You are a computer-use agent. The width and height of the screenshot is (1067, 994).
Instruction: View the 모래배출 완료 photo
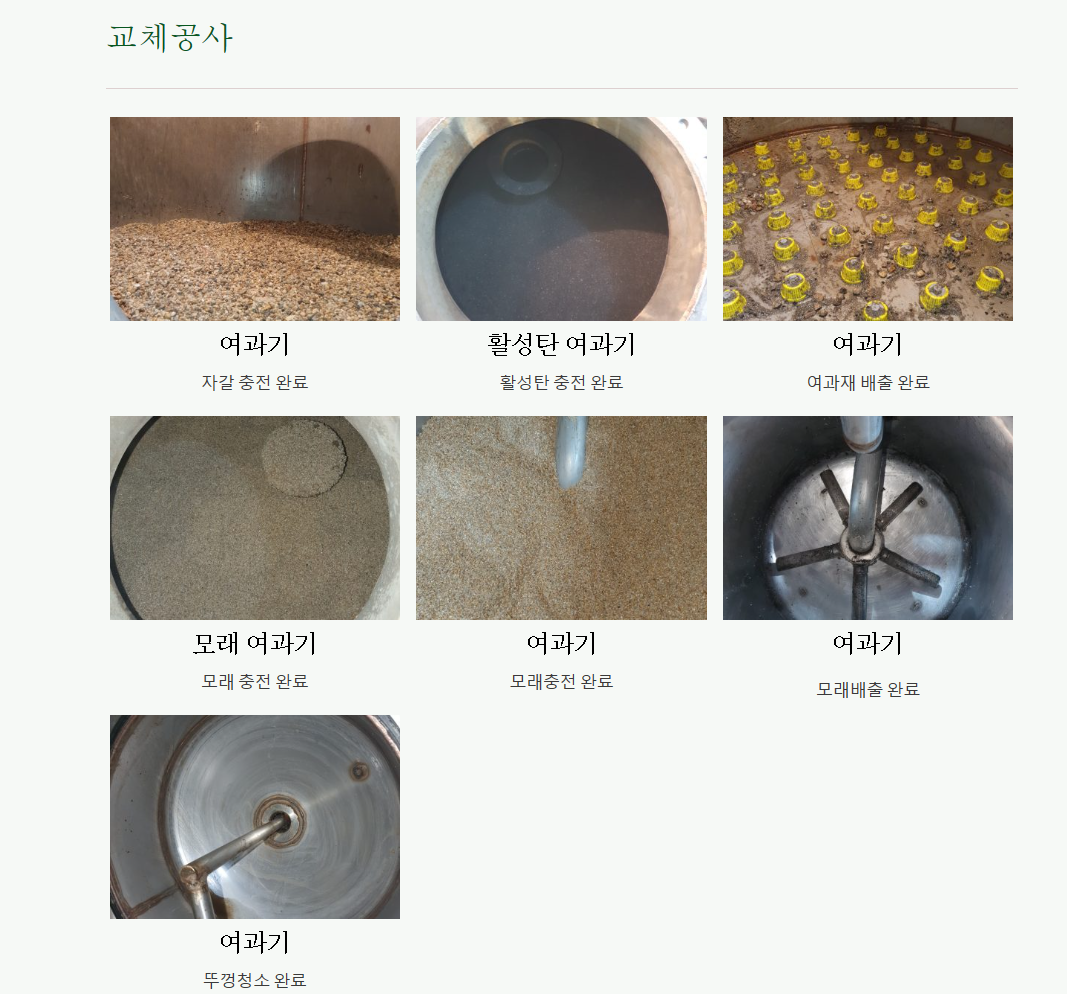click(867, 518)
